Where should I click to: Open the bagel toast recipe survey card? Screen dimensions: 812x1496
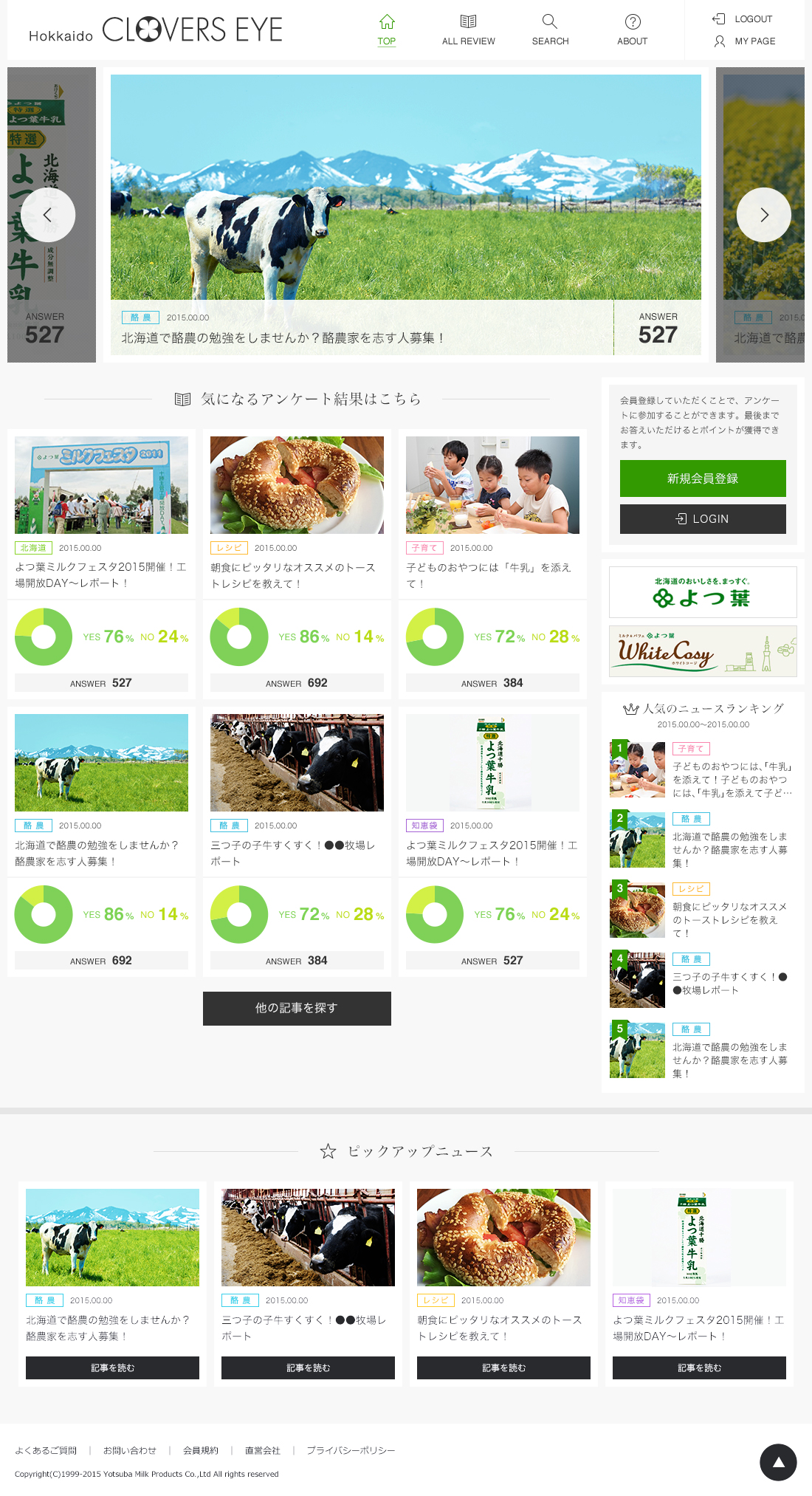click(297, 564)
